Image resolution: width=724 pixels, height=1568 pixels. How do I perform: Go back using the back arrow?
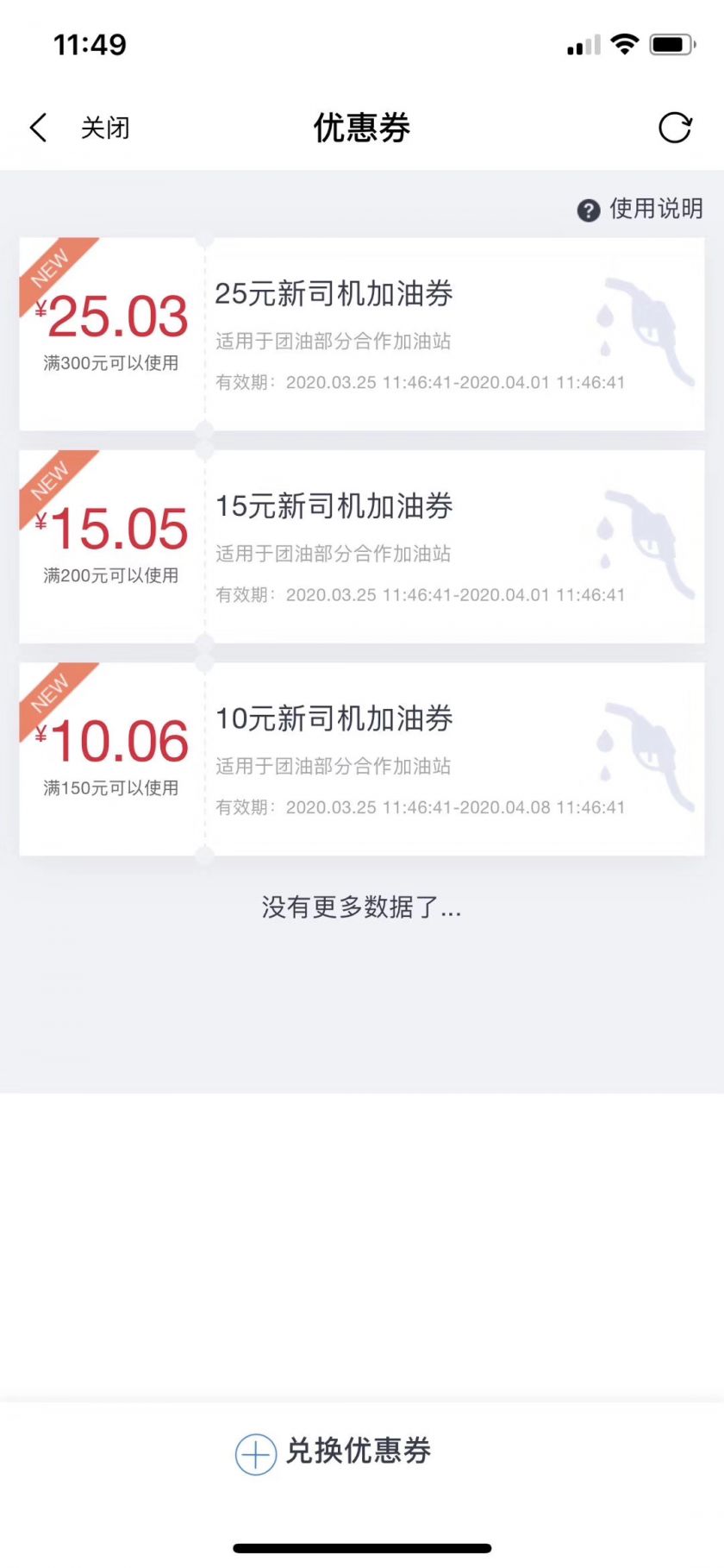click(x=39, y=128)
